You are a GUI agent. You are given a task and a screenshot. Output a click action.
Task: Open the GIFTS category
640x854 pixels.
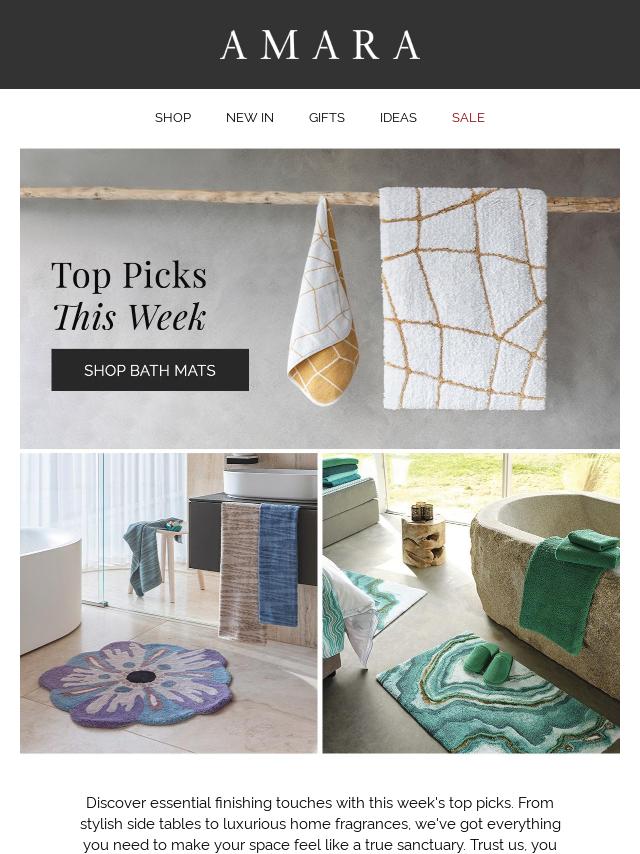326,118
